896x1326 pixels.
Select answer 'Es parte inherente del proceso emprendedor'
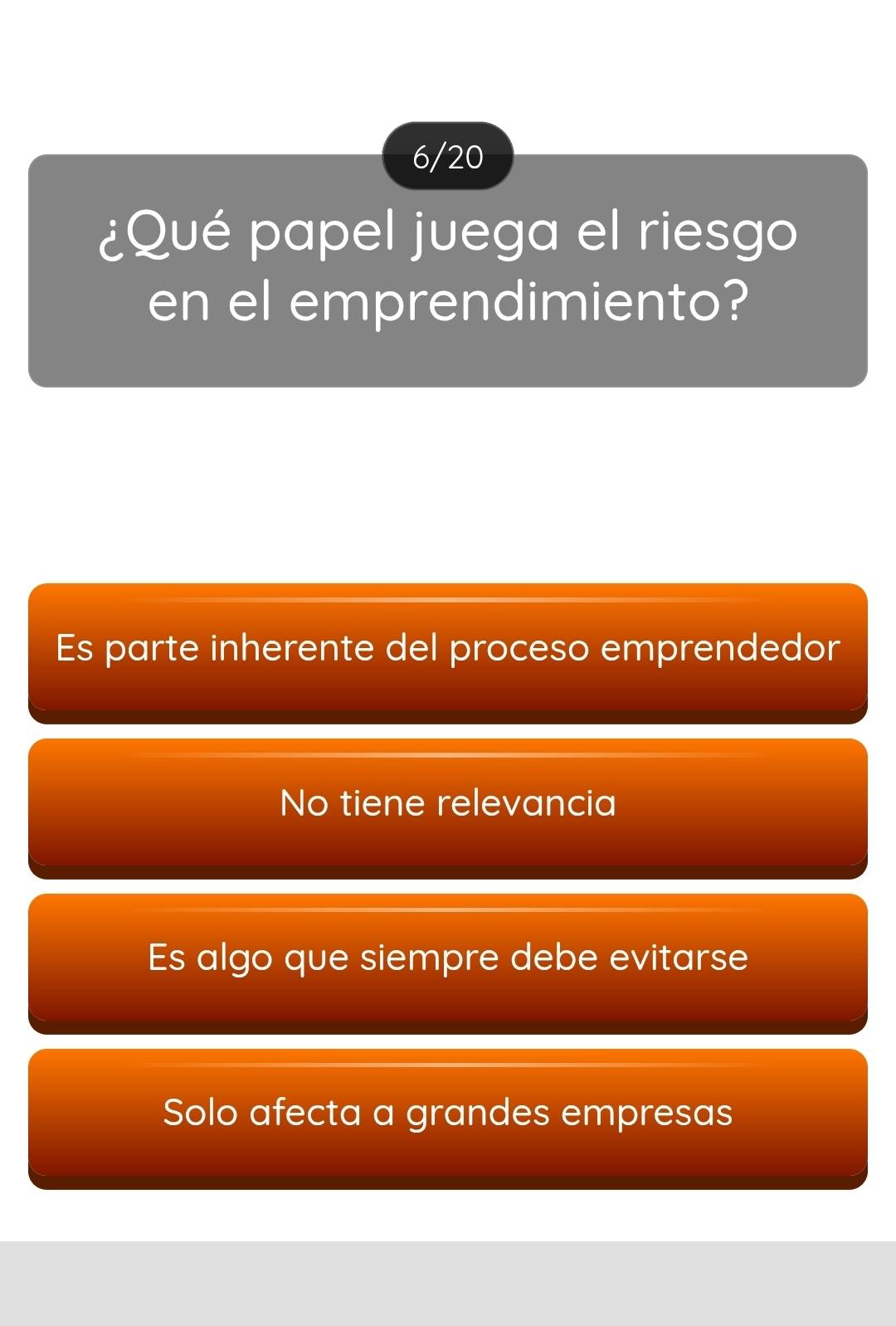(448, 649)
